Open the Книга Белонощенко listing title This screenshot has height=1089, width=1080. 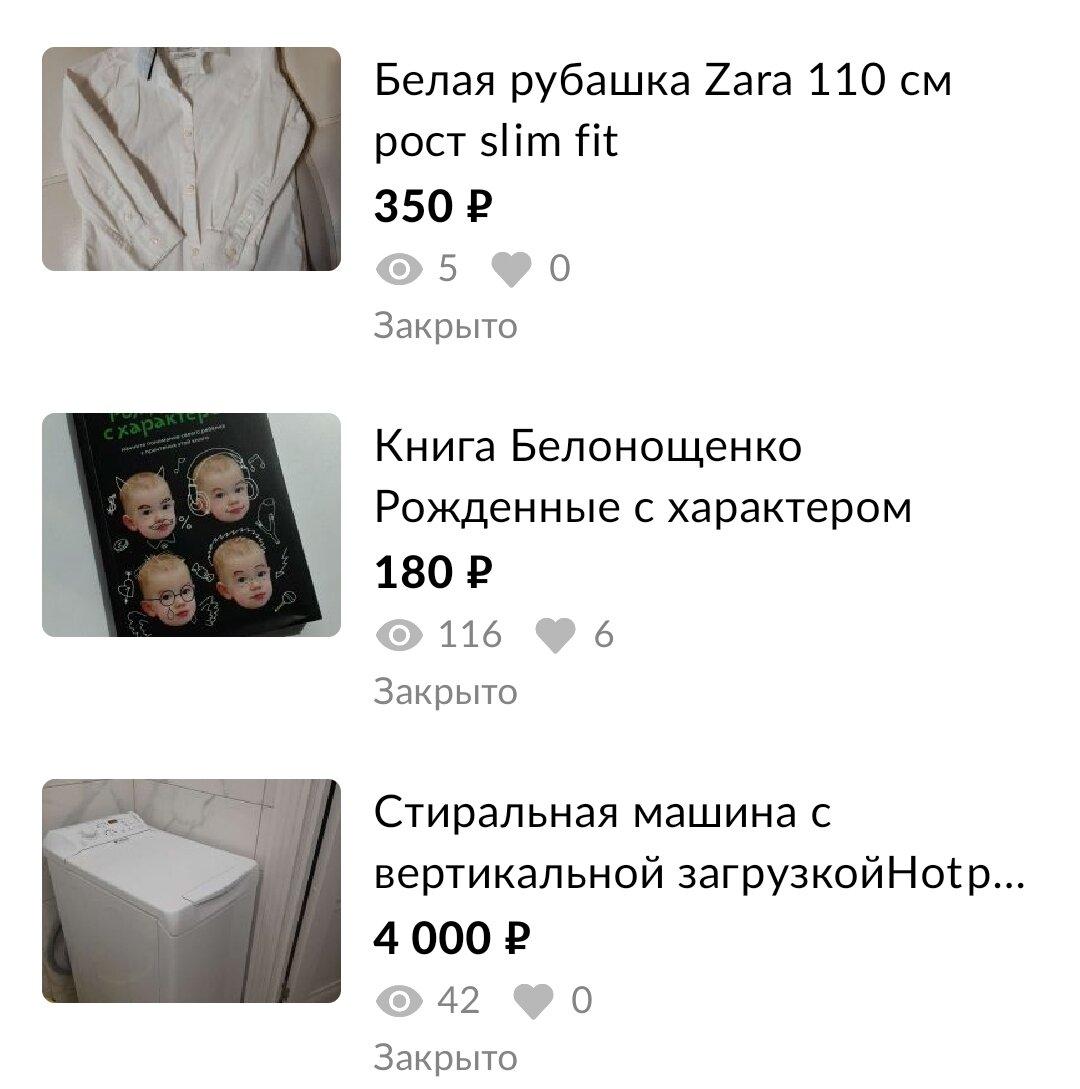[640, 480]
